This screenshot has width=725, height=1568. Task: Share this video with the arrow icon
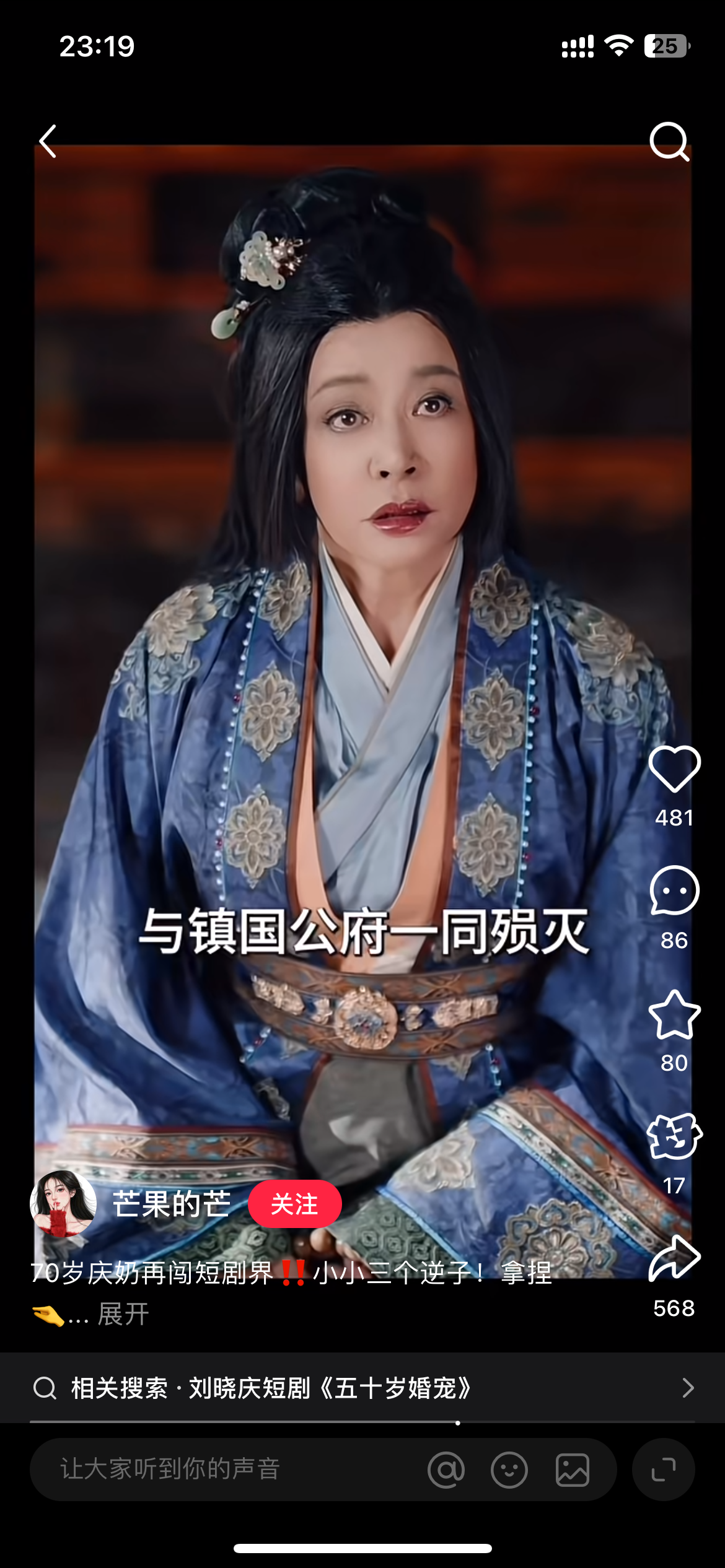pos(674,1258)
